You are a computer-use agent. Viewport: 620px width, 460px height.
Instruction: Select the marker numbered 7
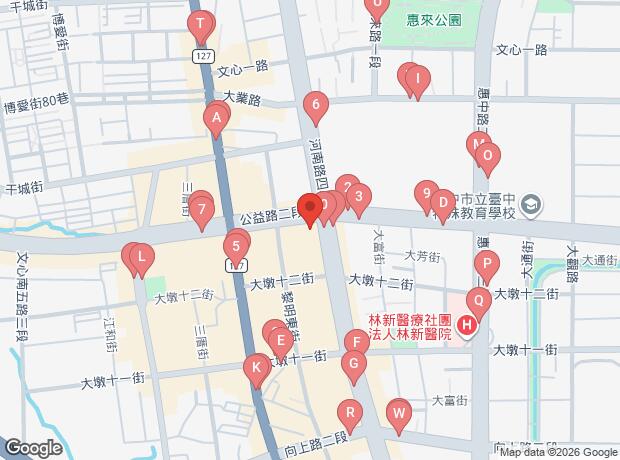[x=203, y=209]
